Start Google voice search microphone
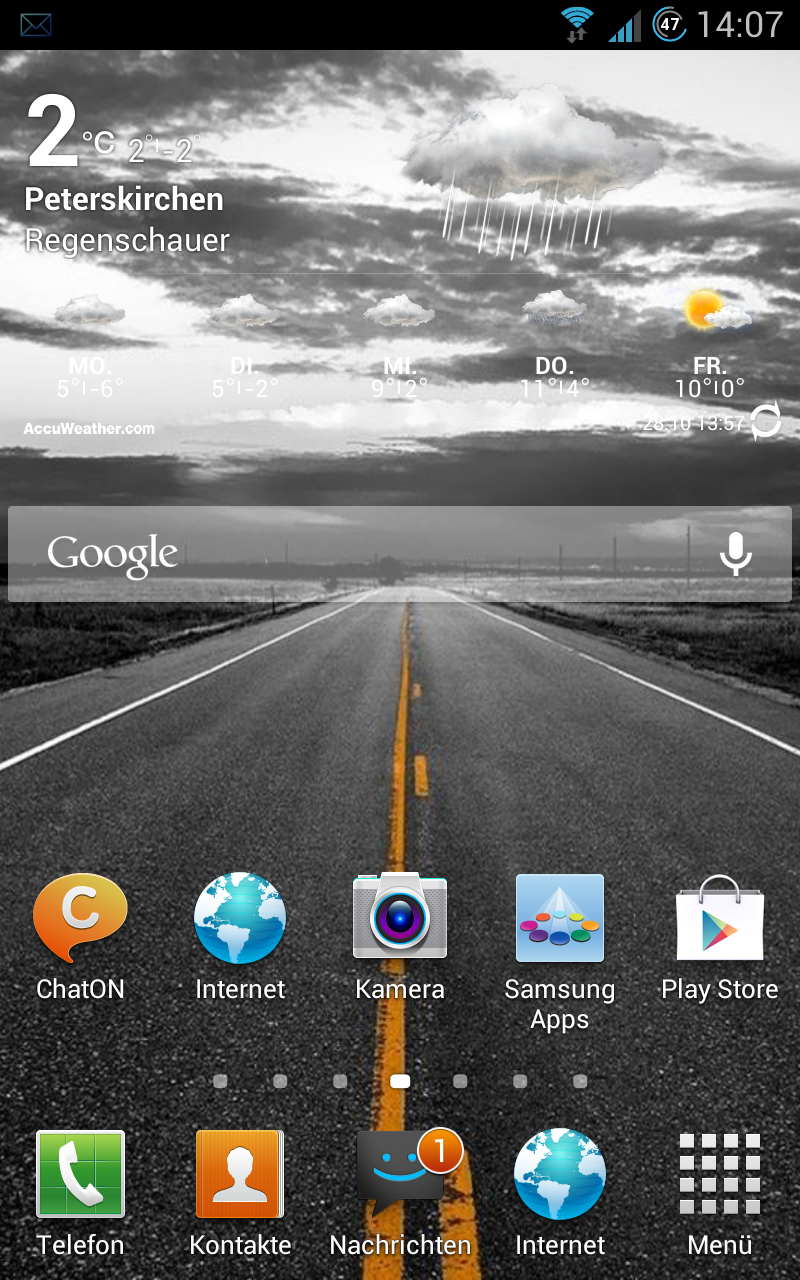Viewport: 800px width, 1280px height. pyautogui.click(x=736, y=554)
